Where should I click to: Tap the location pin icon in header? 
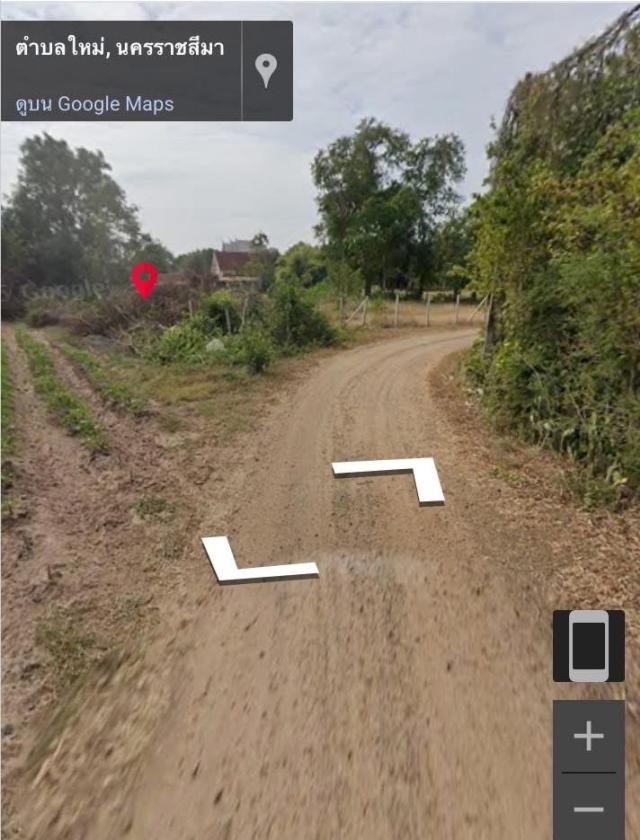point(266,70)
